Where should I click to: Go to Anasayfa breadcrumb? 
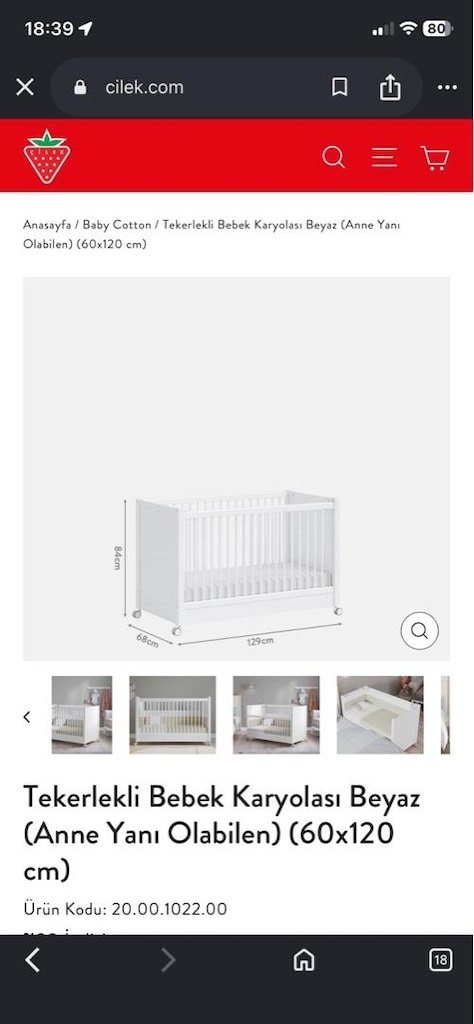[47, 225]
